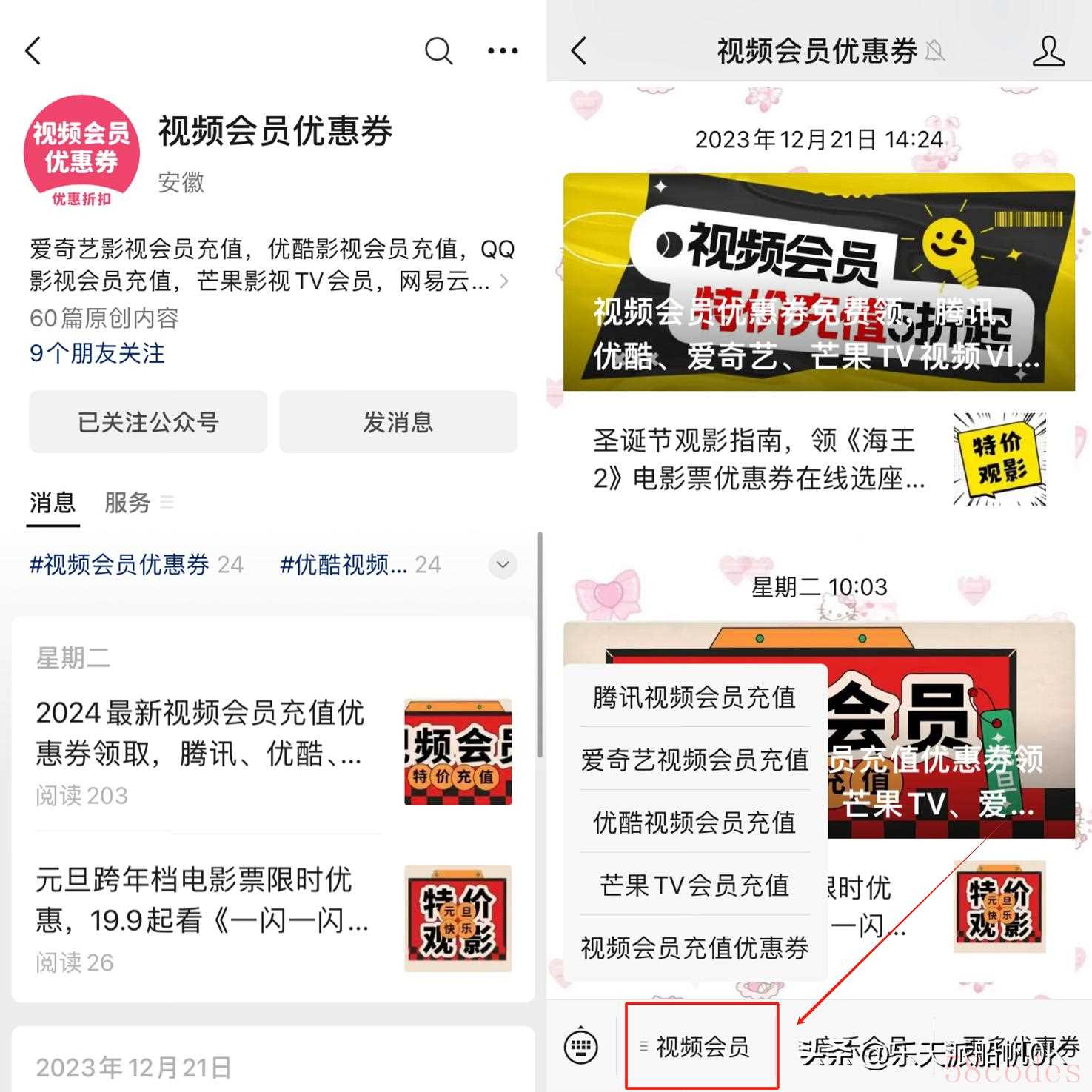Viewport: 1092px width, 1092px height.
Task: Tap 发消息 to message the account
Action: [398, 422]
